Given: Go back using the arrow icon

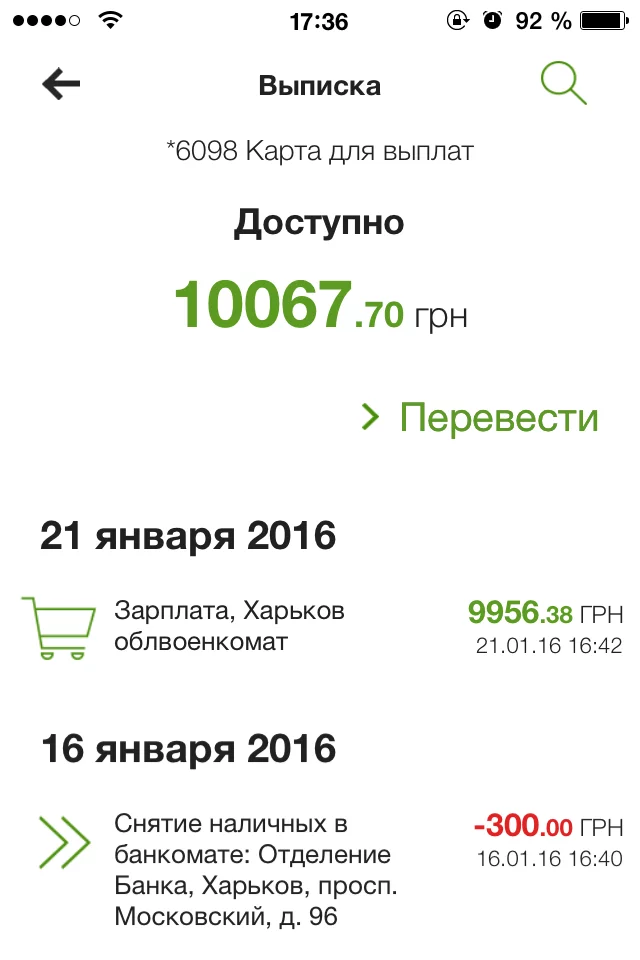Looking at the screenshot, I should click(x=61, y=85).
